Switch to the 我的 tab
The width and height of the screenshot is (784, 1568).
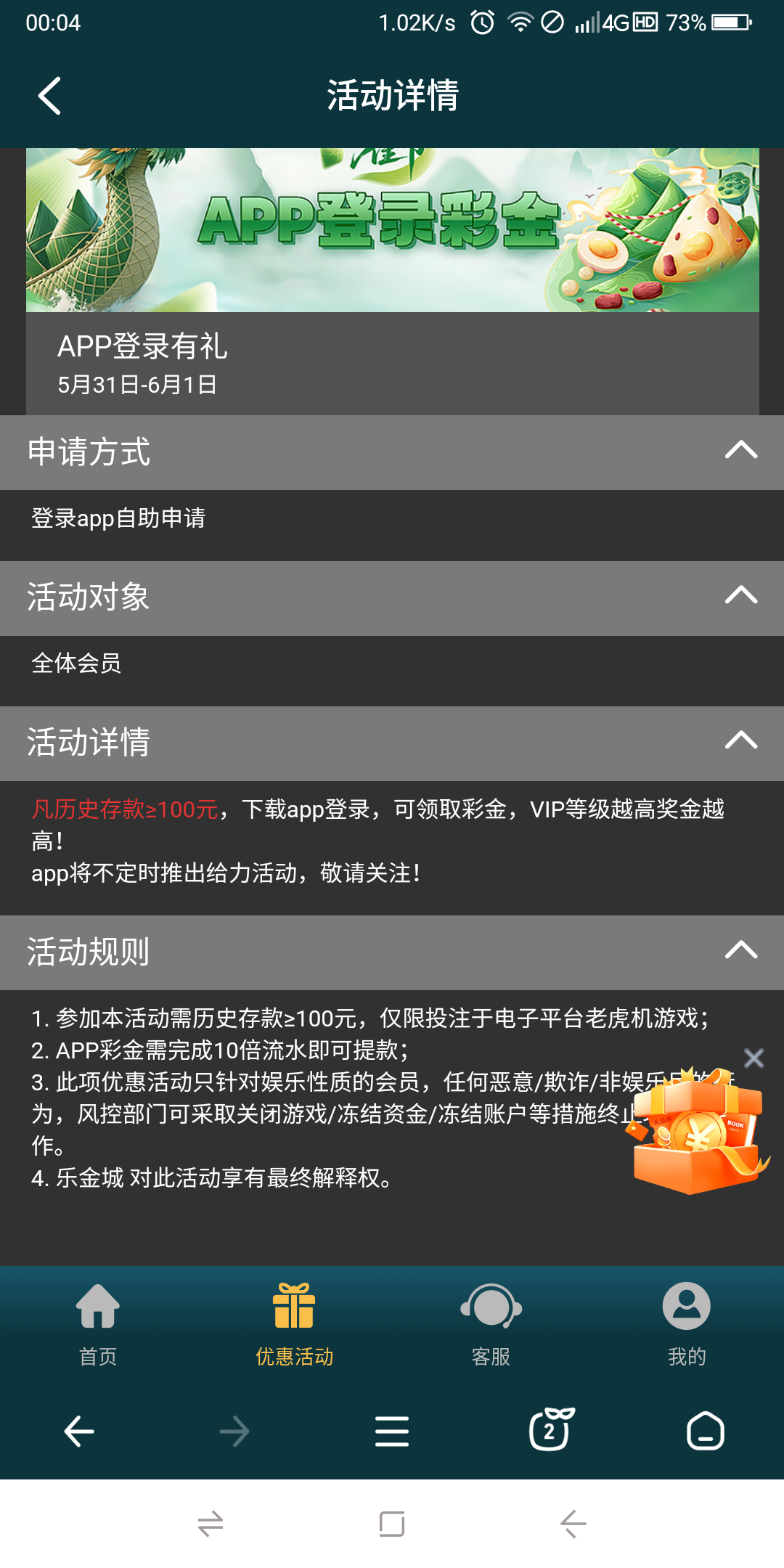pos(686,1323)
